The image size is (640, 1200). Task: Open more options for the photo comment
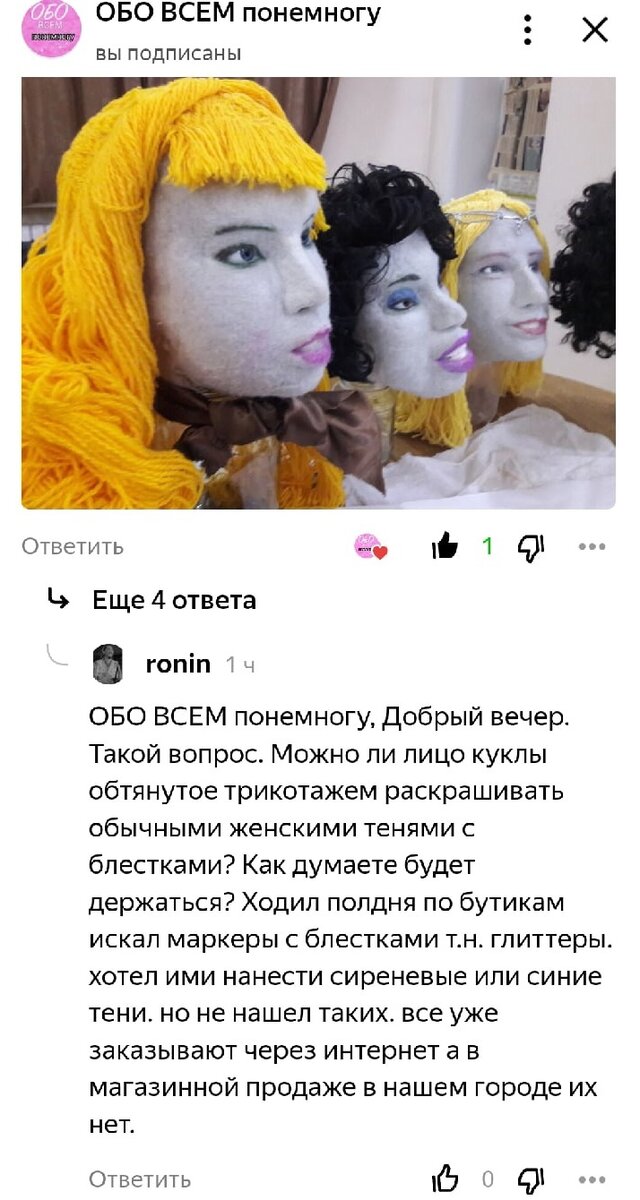pyautogui.click(x=592, y=546)
